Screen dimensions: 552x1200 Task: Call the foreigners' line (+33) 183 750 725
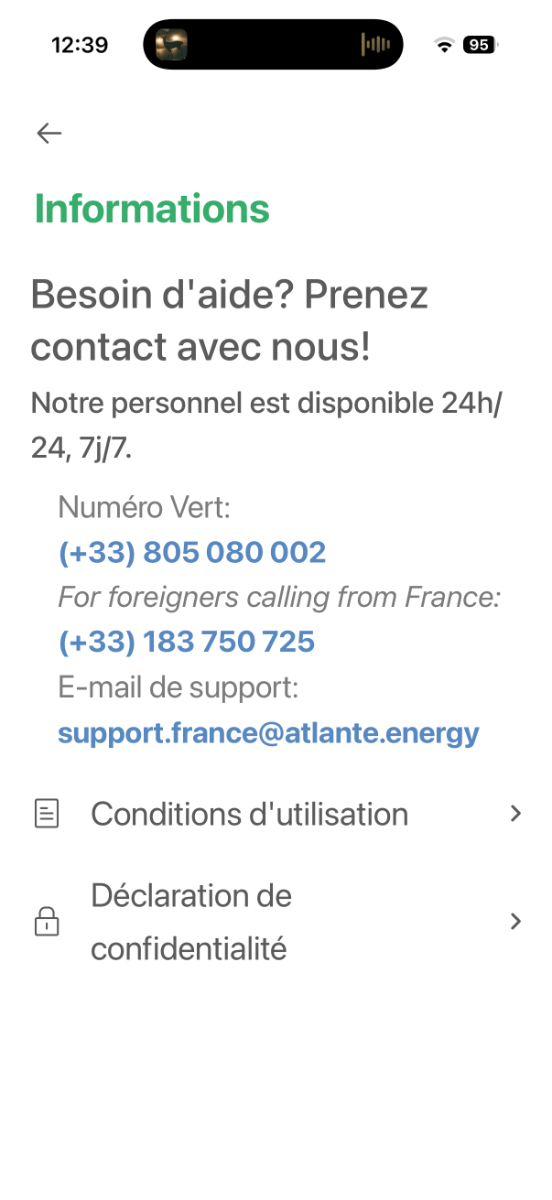(187, 641)
